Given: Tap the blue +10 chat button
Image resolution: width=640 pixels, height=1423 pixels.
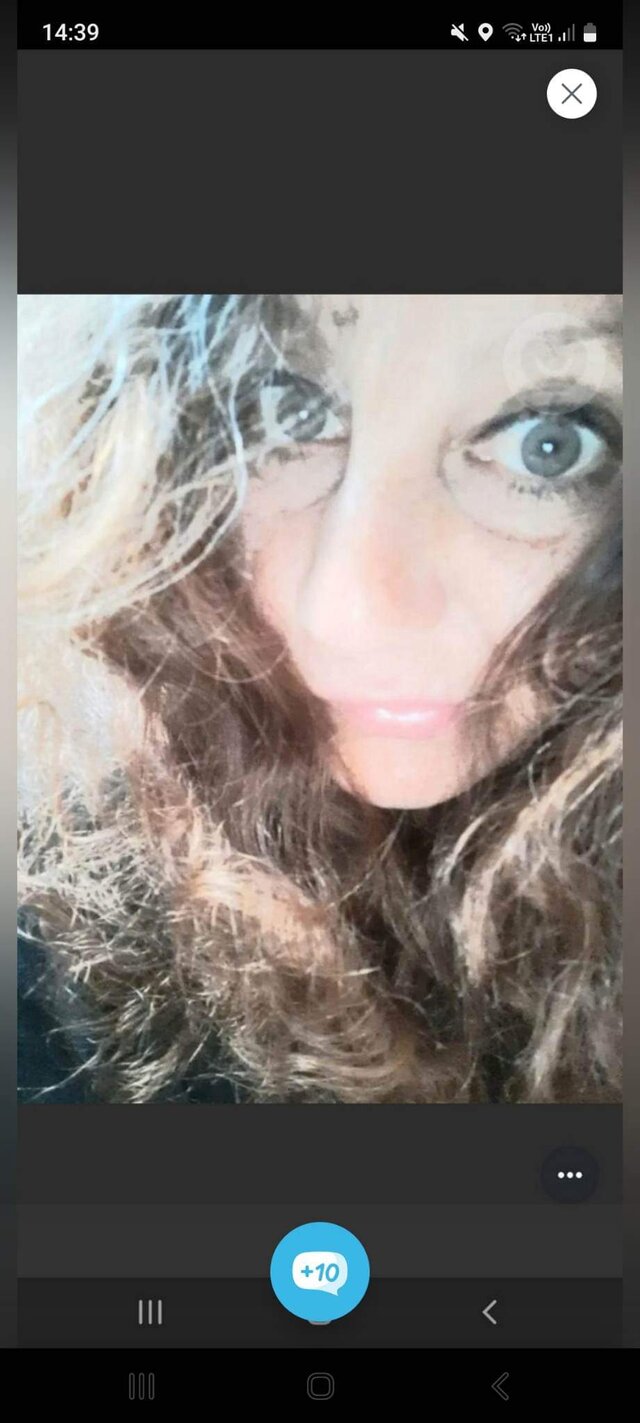Looking at the screenshot, I should coord(320,1272).
